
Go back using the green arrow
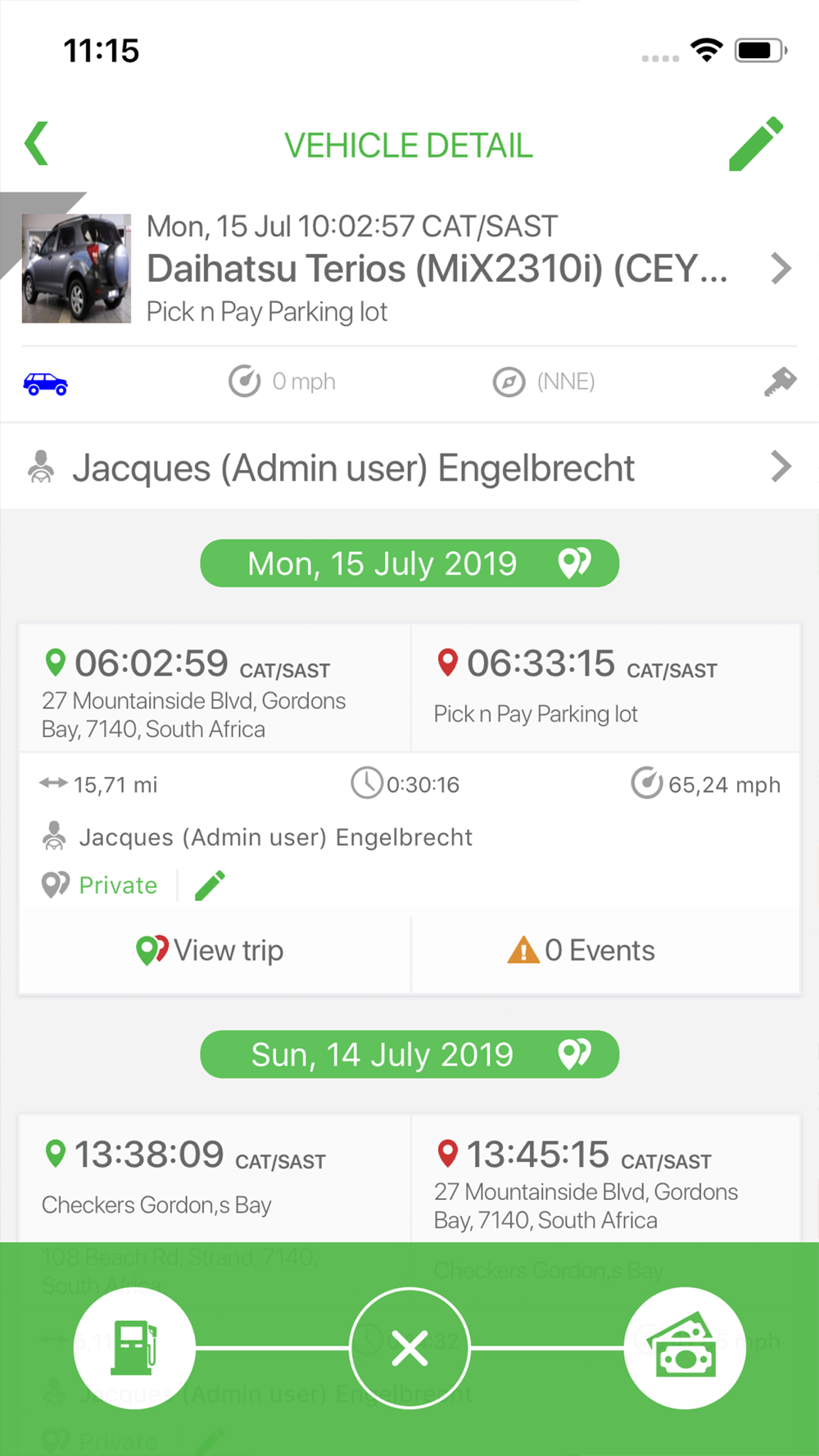[x=37, y=144]
